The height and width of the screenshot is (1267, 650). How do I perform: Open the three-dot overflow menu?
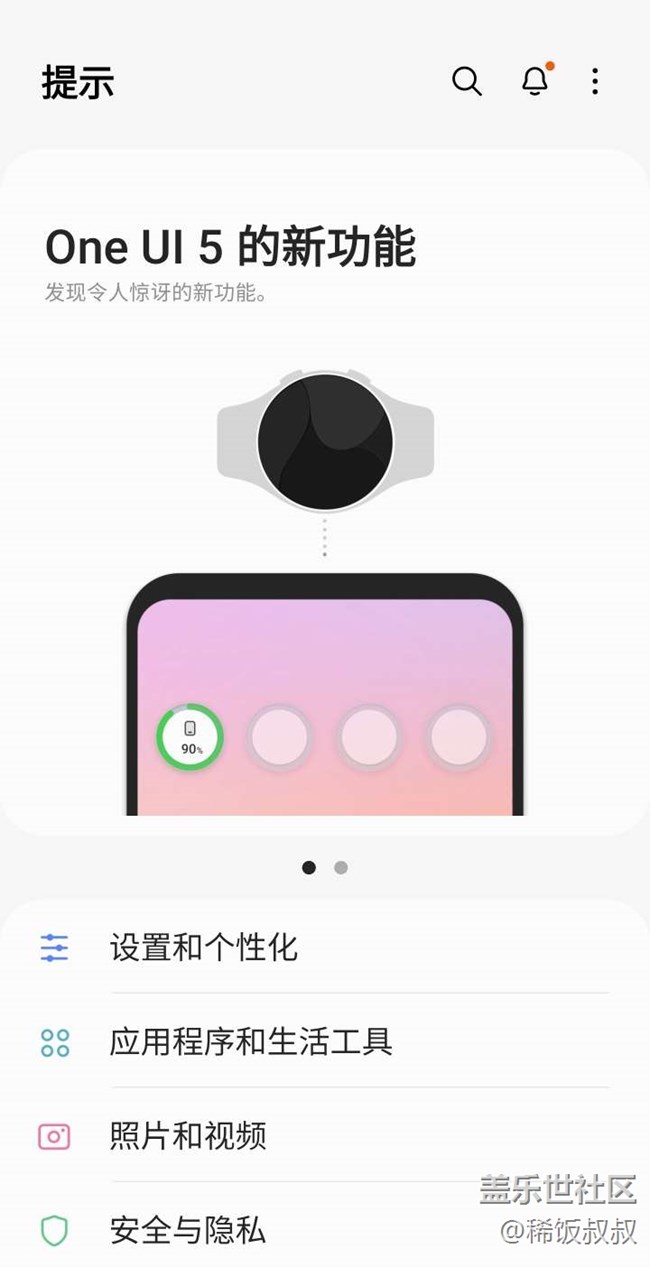click(x=595, y=81)
